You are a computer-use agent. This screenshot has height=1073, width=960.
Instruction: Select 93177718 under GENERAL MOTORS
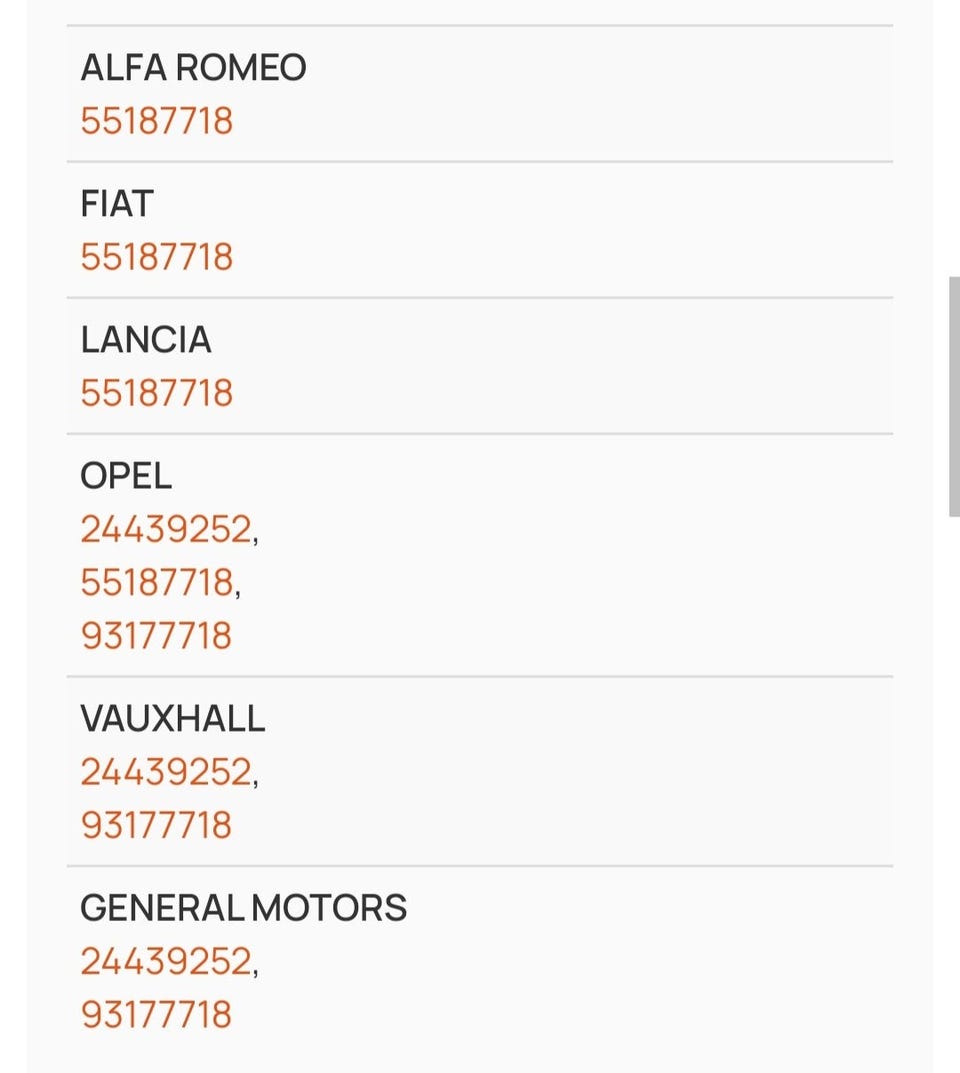pyautogui.click(x=156, y=1014)
